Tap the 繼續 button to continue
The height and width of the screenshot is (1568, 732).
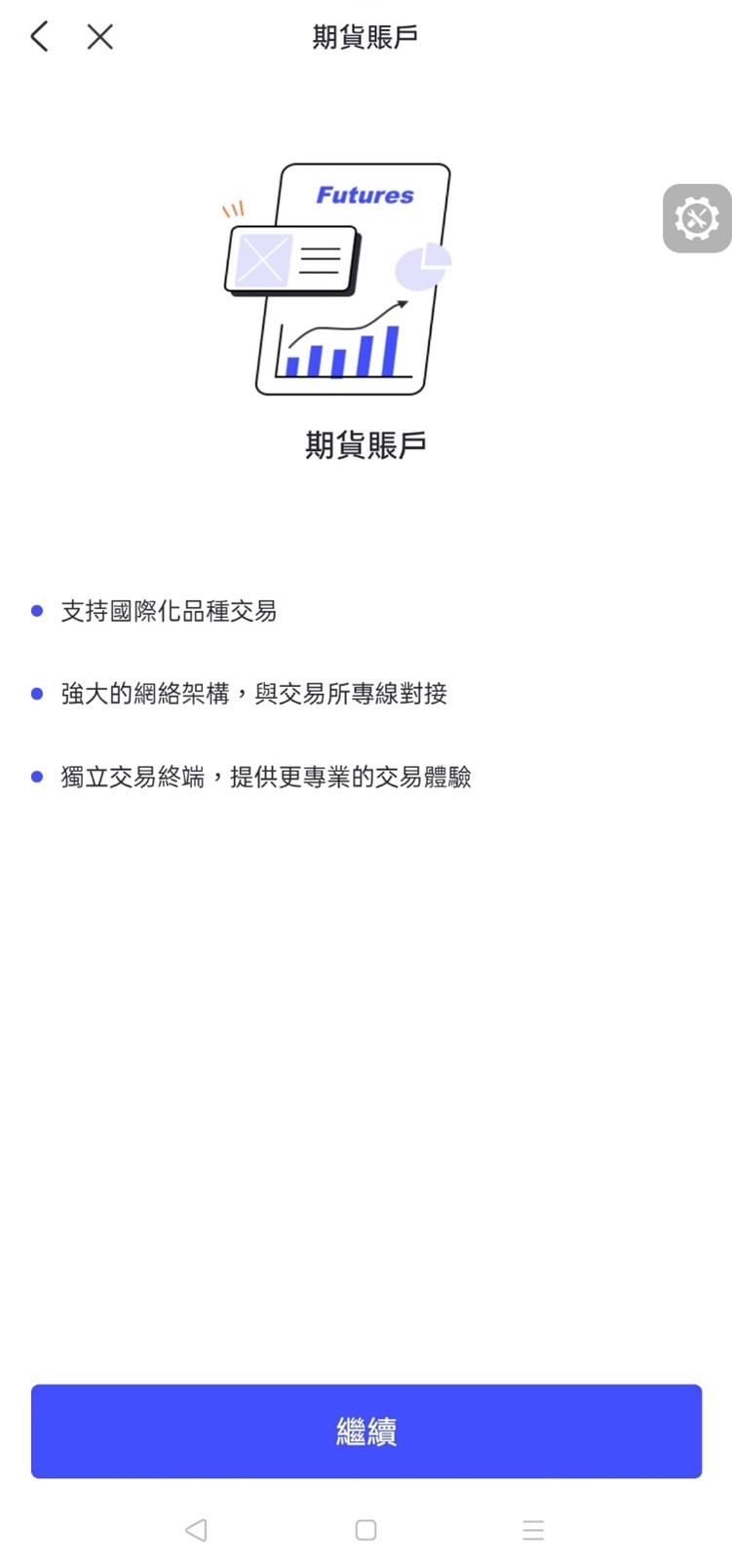(366, 1431)
